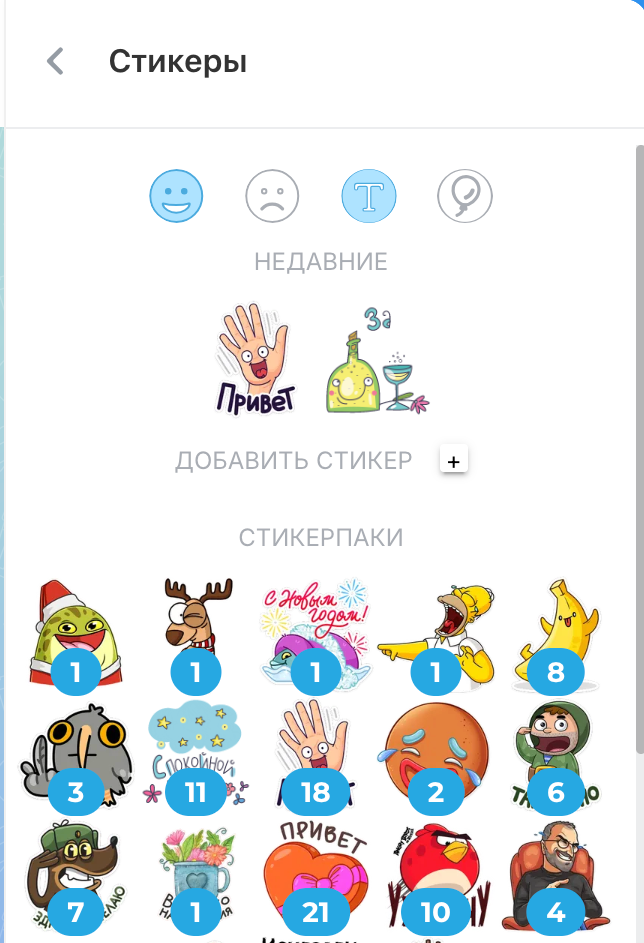The width and height of the screenshot is (644, 943).
Task: Switch to the happy smiley sticker tab
Action: 177,195
